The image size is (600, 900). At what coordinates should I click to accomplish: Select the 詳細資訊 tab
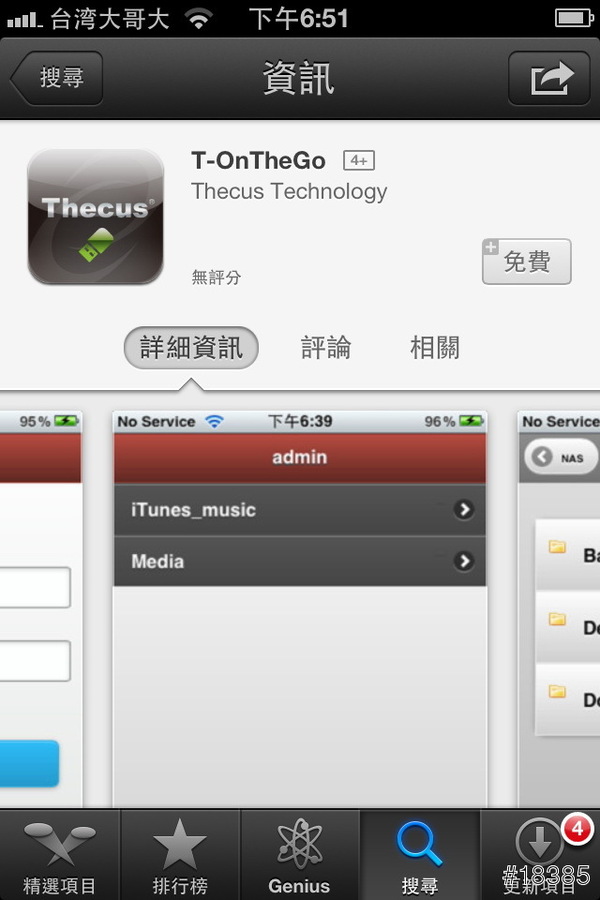tap(191, 348)
